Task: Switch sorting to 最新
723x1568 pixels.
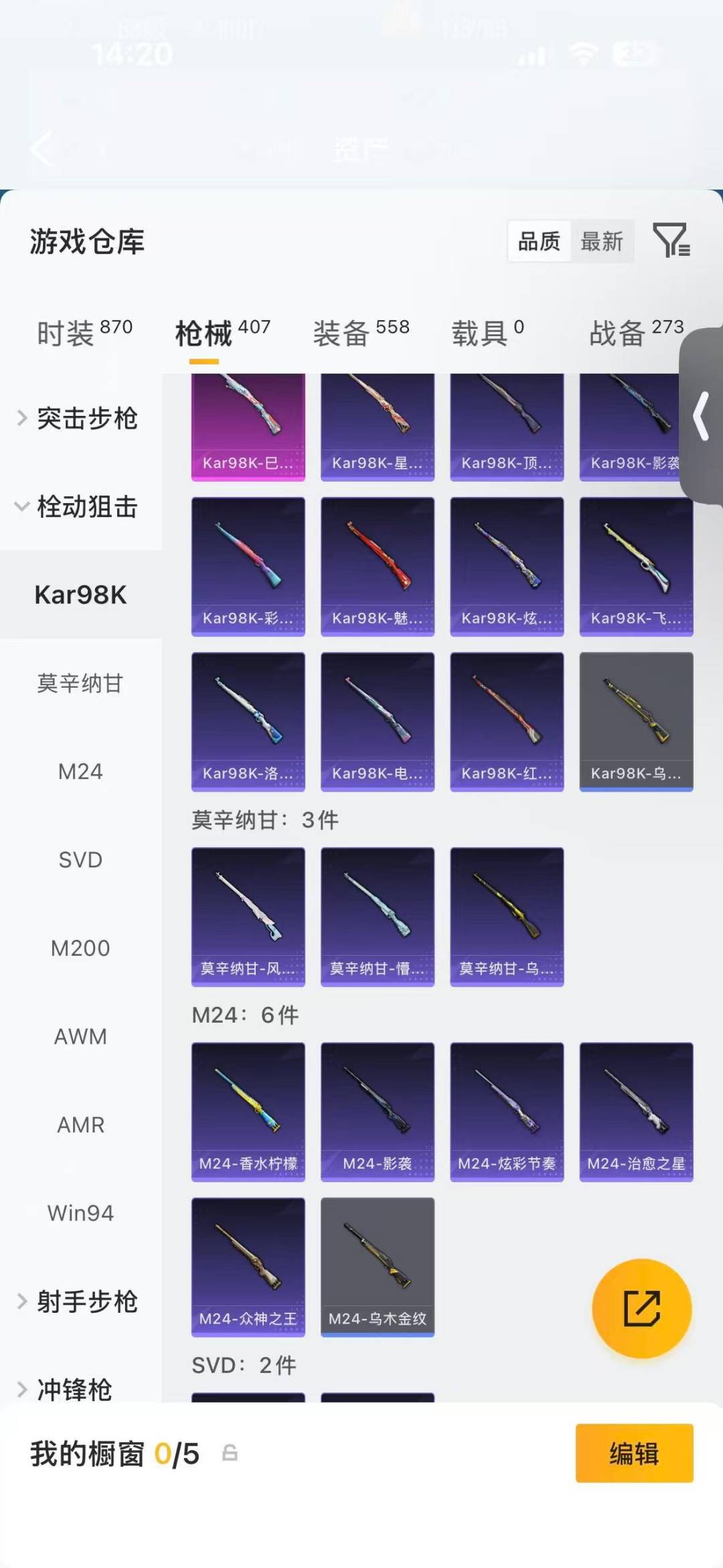Action: tap(602, 242)
